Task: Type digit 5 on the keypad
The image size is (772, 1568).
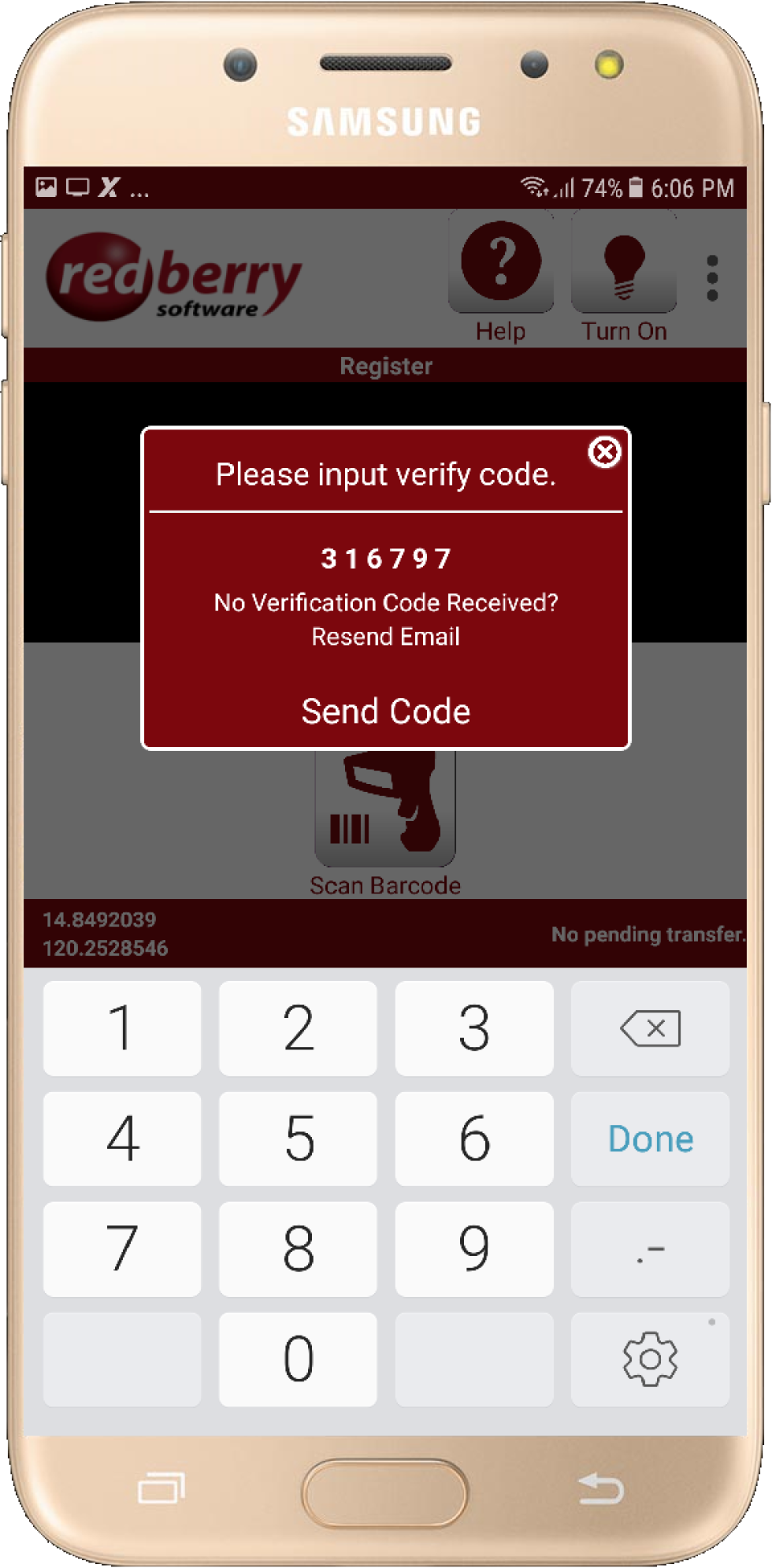Action: [x=298, y=1138]
